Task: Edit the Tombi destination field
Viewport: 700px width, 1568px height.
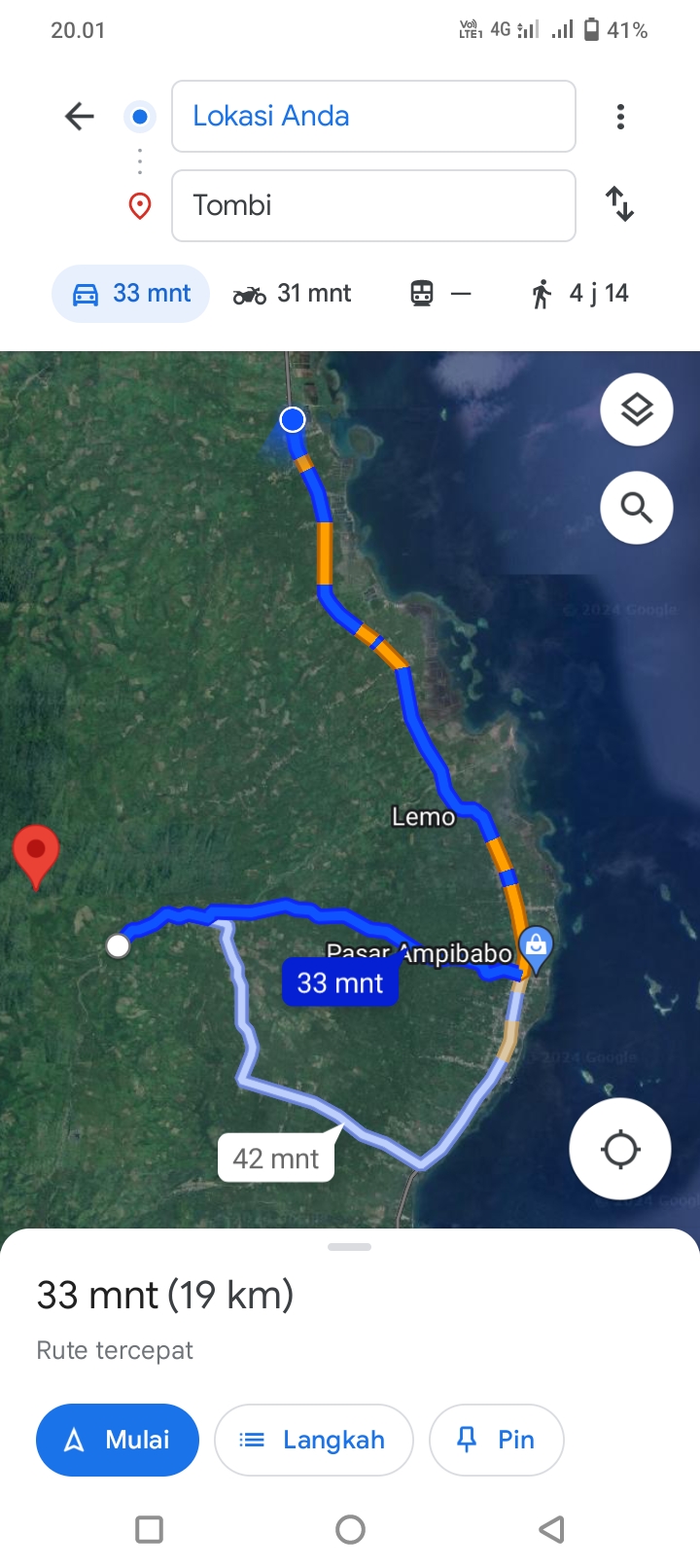Action: coord(373,205)
